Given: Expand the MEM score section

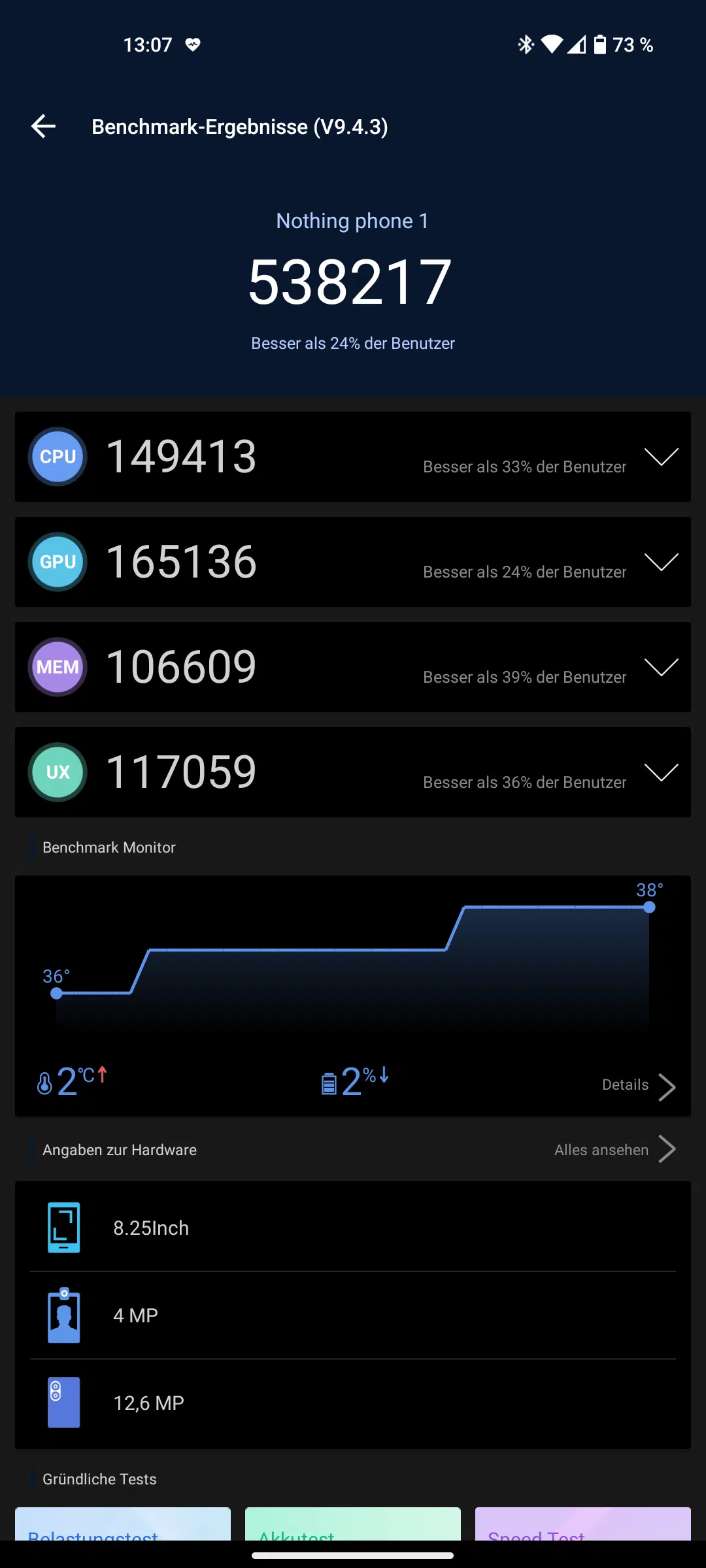Looking at the screenshot, I should click(x=661, y=667).
